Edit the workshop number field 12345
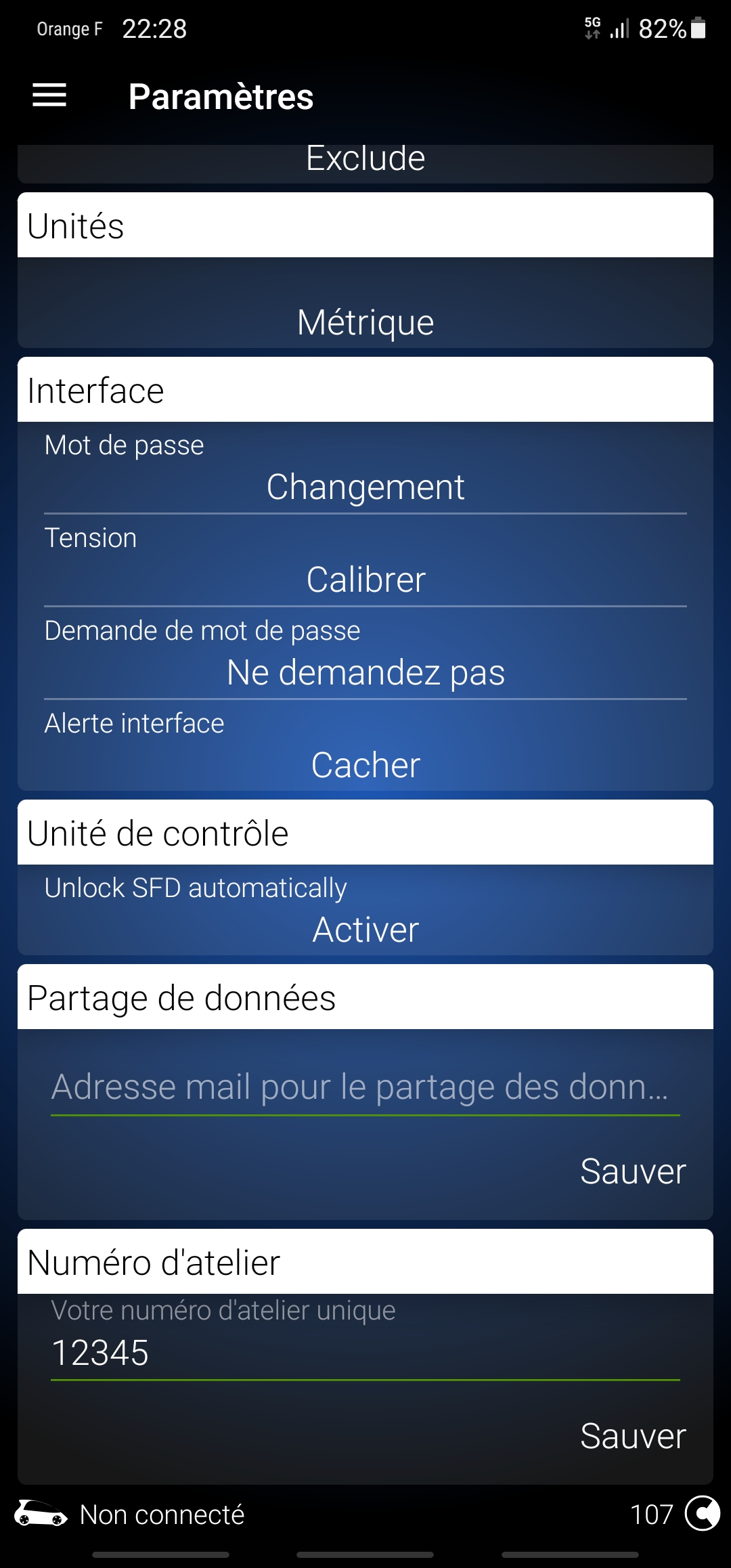Screen dimensions: 731x1568 tap(365, 1353)
